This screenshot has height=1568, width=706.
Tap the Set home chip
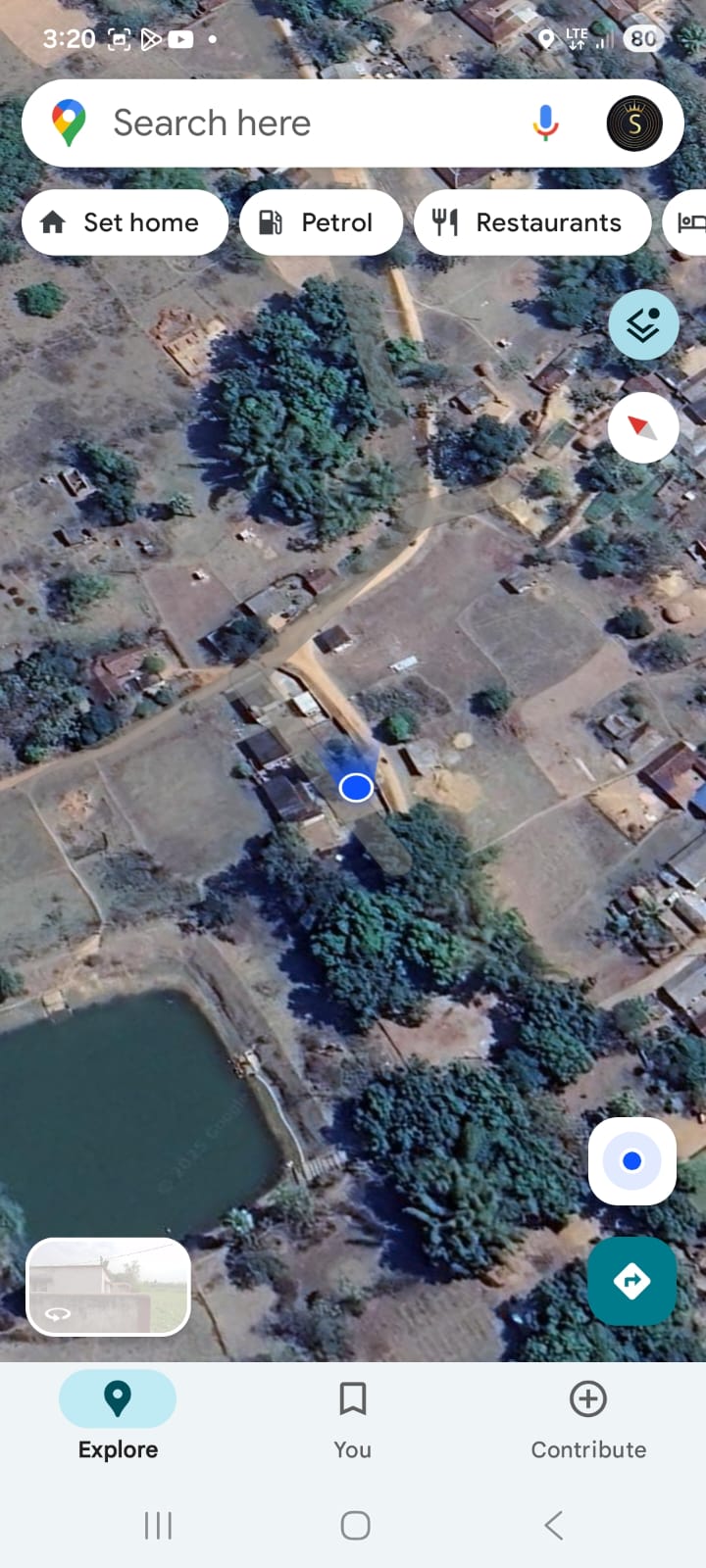coord(125,222)
